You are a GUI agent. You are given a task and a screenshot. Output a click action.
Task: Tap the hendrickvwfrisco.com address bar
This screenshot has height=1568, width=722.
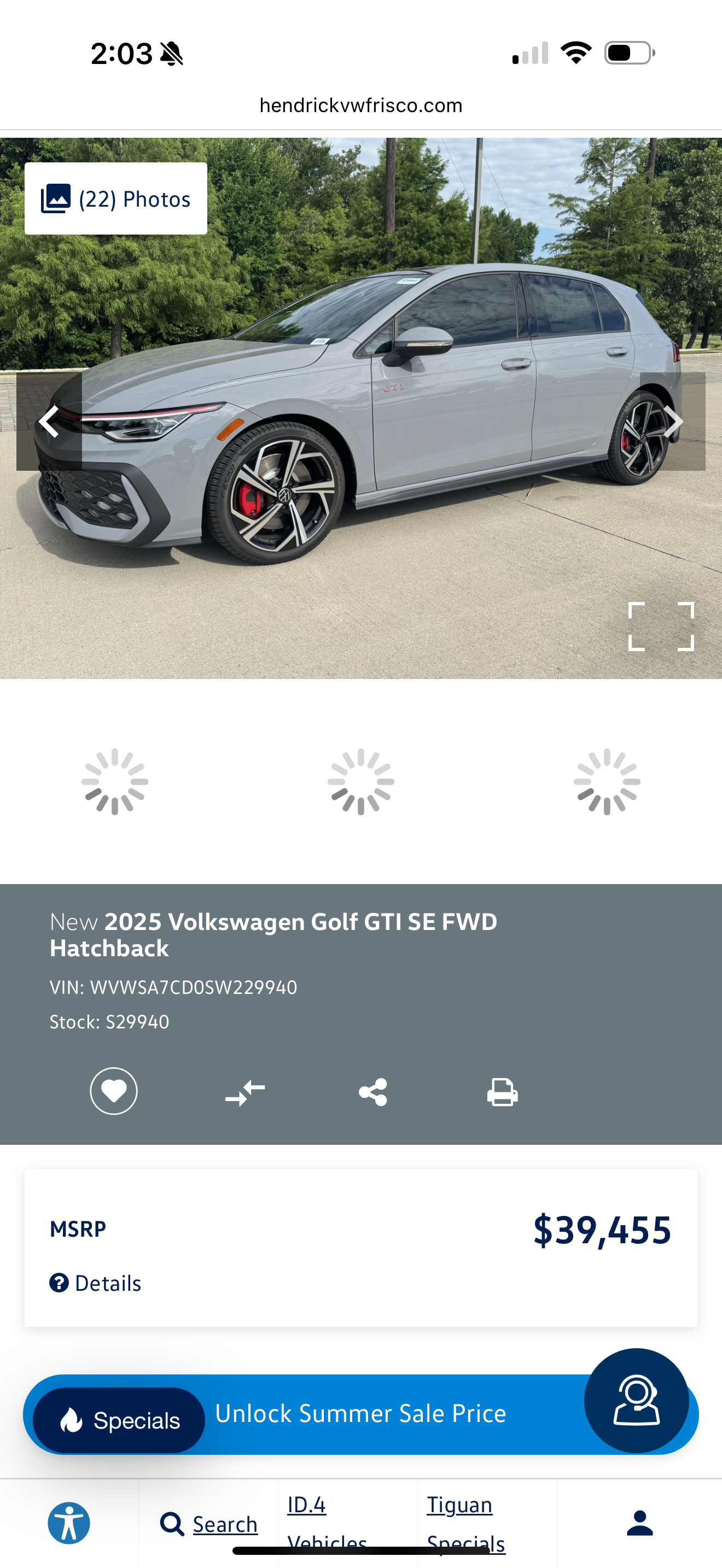coord(361,106)
